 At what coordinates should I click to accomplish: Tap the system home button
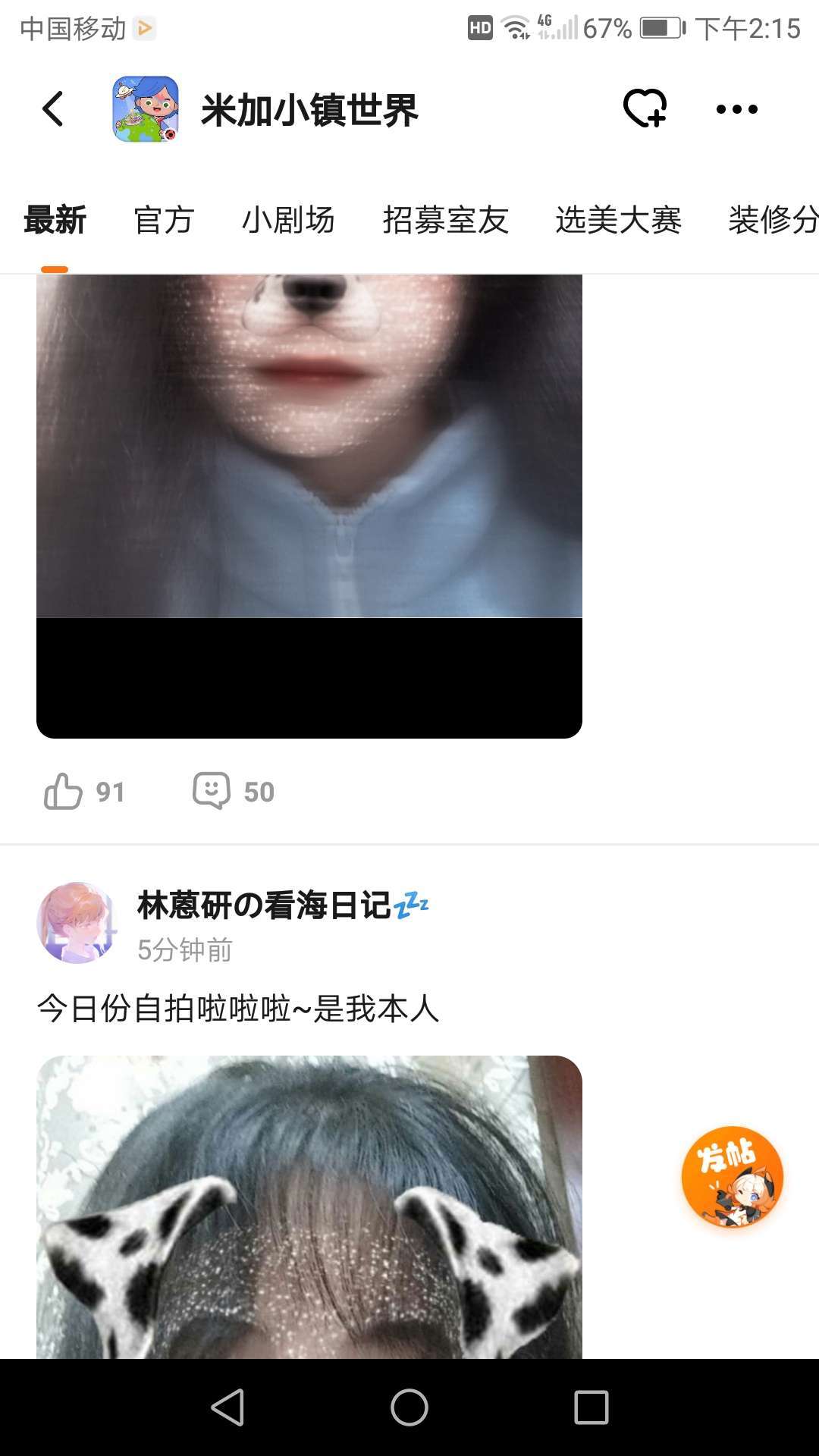(x=409, y=1407)
